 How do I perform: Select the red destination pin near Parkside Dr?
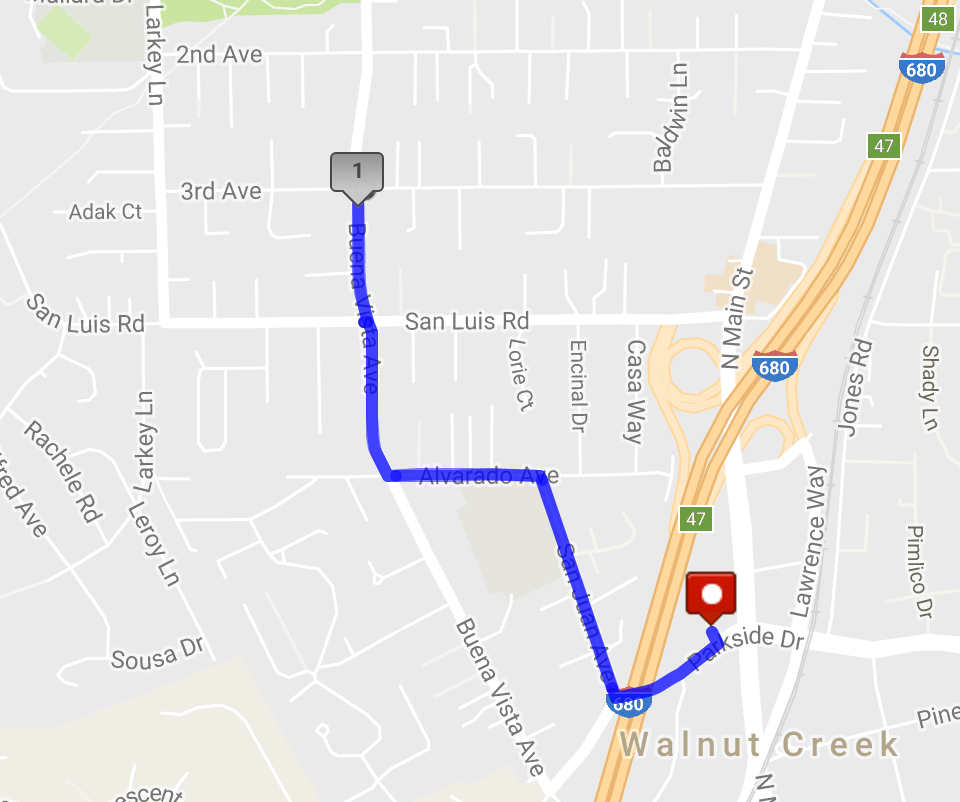point(711,595)
